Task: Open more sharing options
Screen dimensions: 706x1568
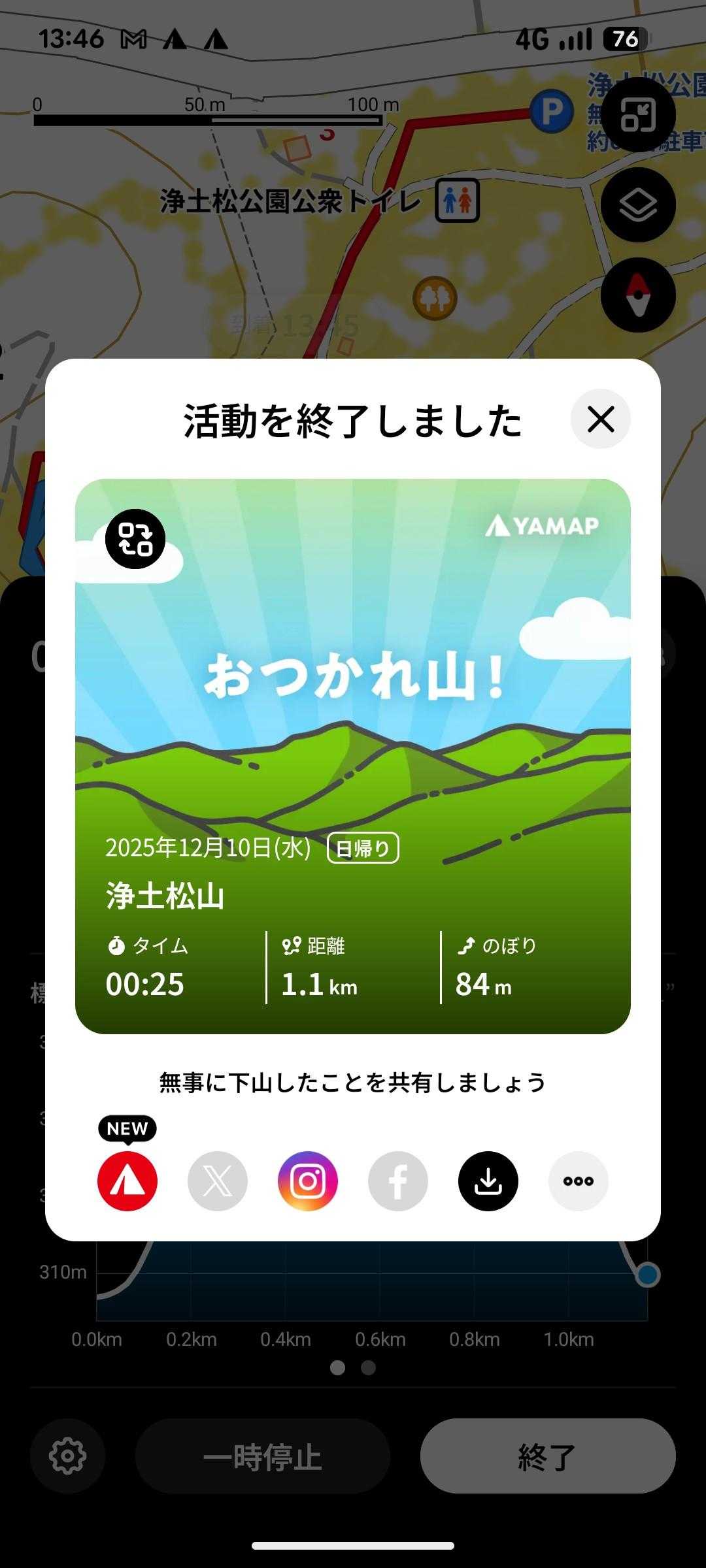Action: pos(578,1181)
